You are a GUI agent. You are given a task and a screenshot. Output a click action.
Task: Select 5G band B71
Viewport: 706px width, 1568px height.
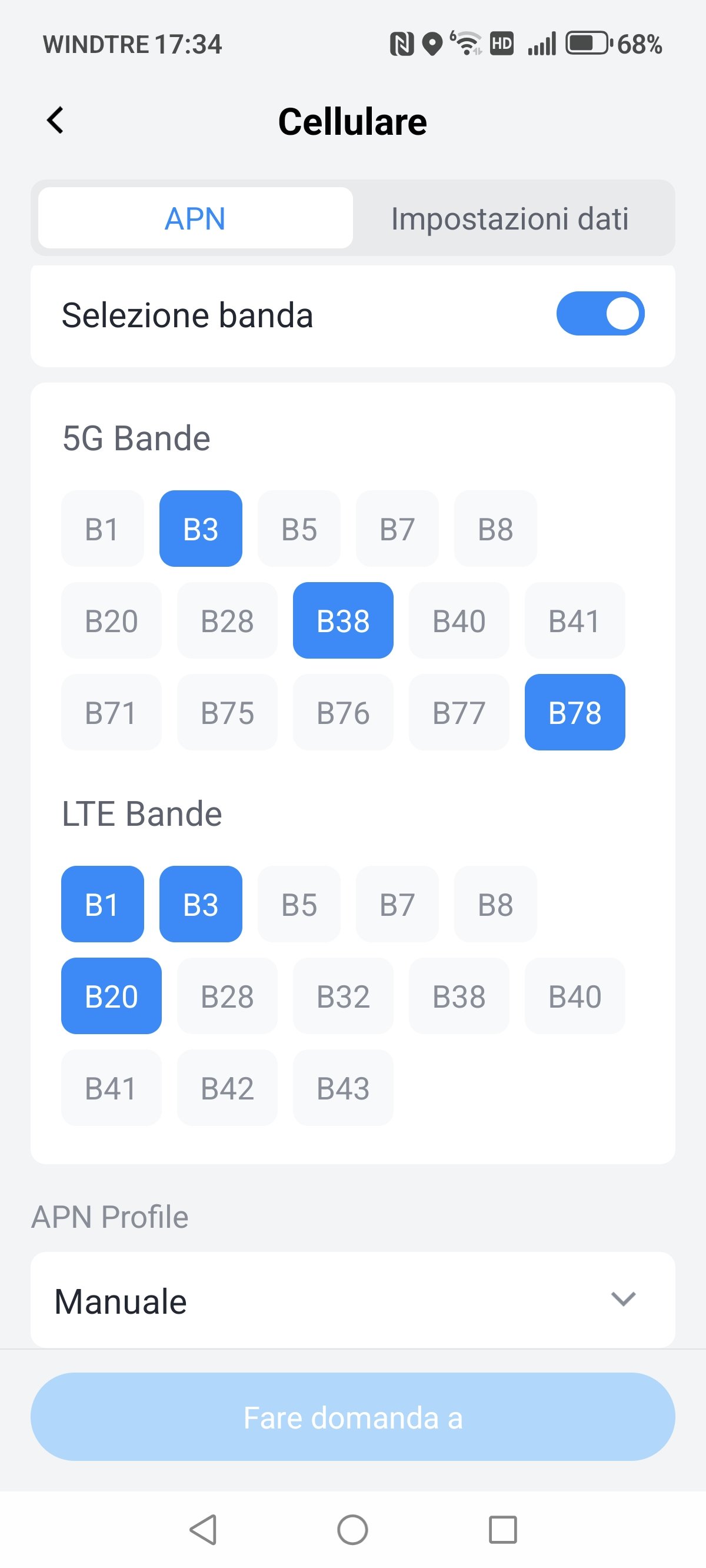coord(111,713)
